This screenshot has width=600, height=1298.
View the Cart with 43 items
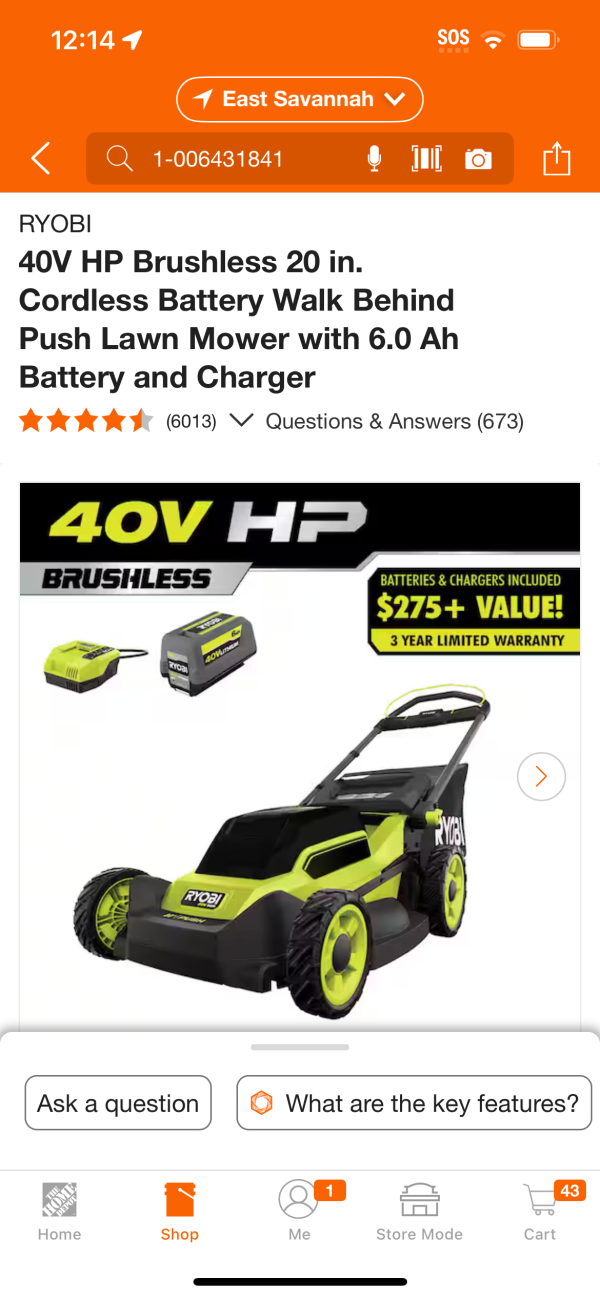pos(540,1210)
